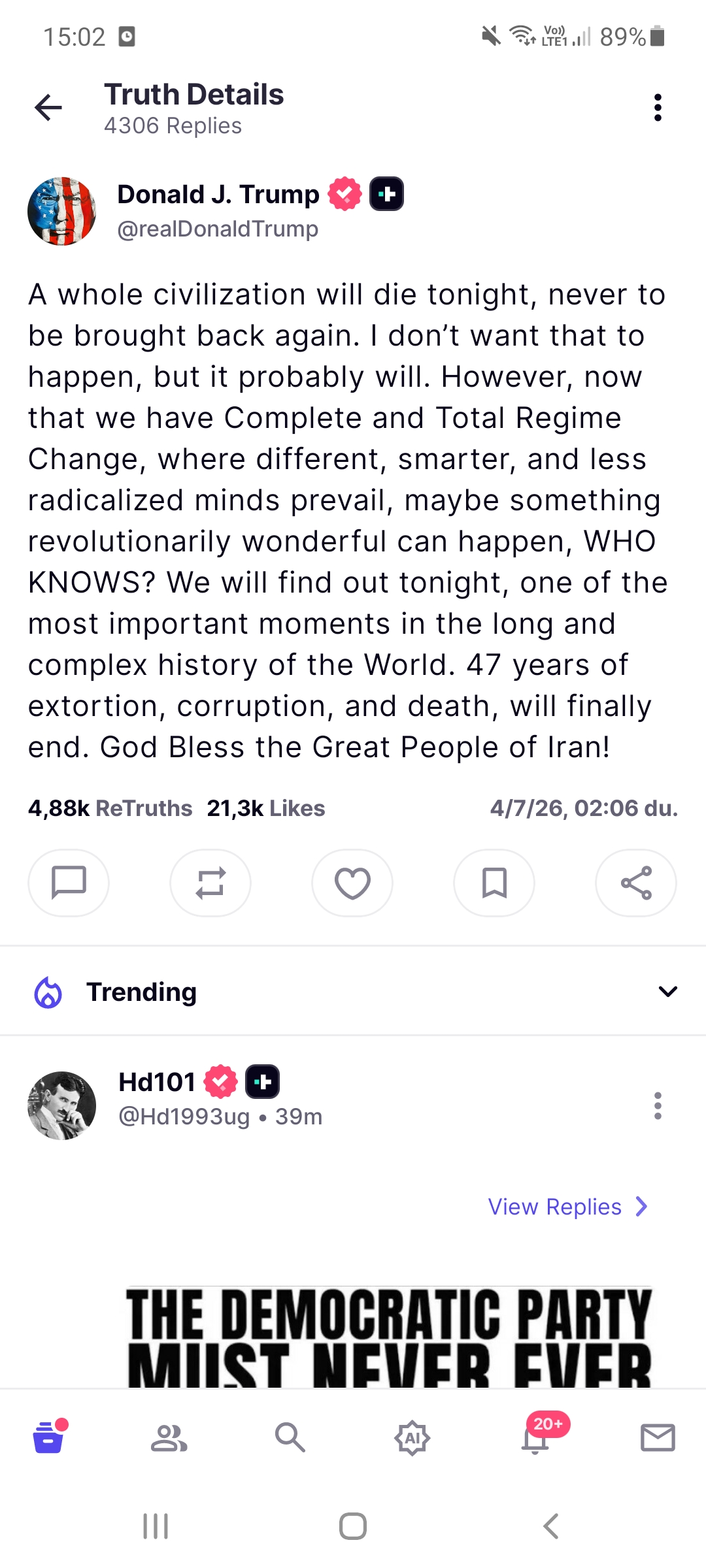Open the notifications bell with 20+ badge
706x1568 pixels.
point(535,1437)
